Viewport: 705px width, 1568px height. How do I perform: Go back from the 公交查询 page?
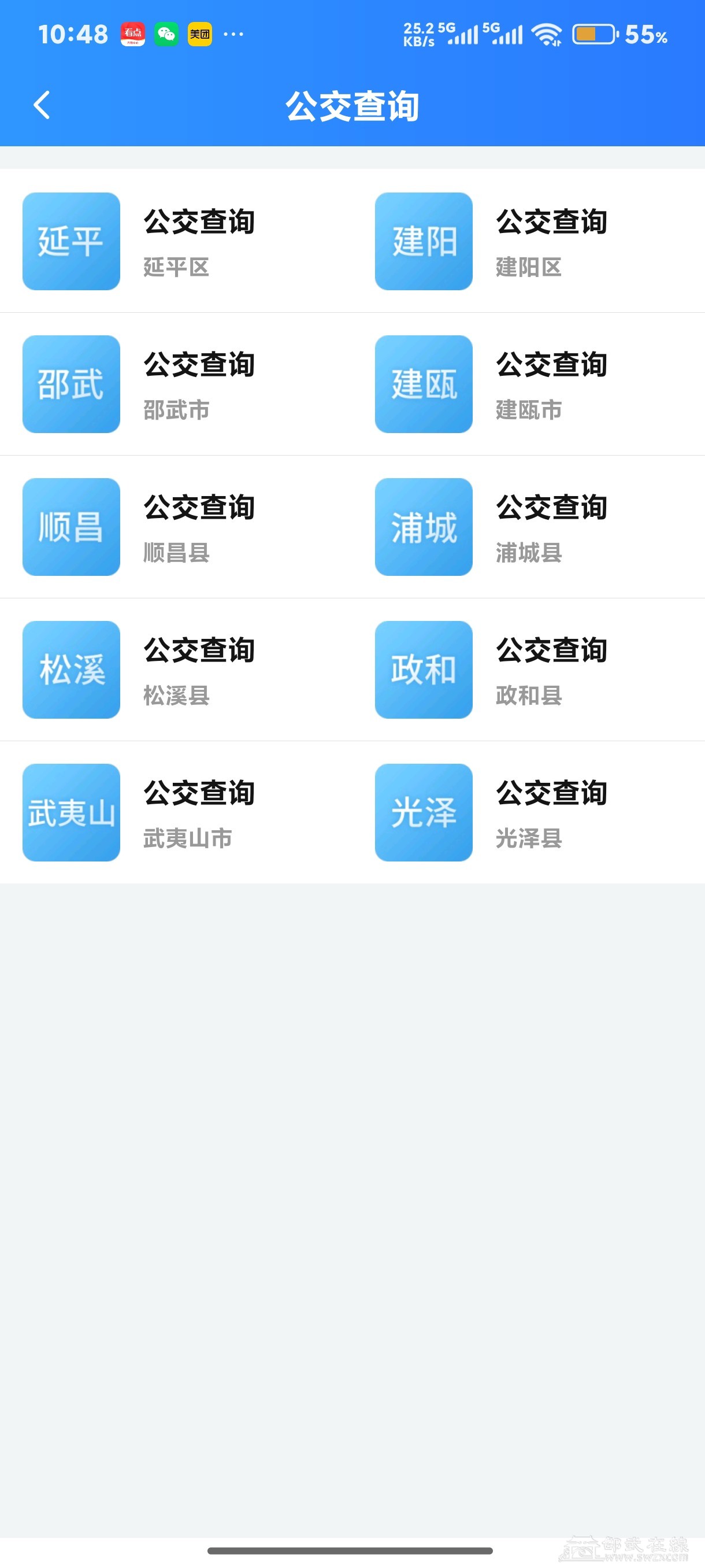[42, 105]
